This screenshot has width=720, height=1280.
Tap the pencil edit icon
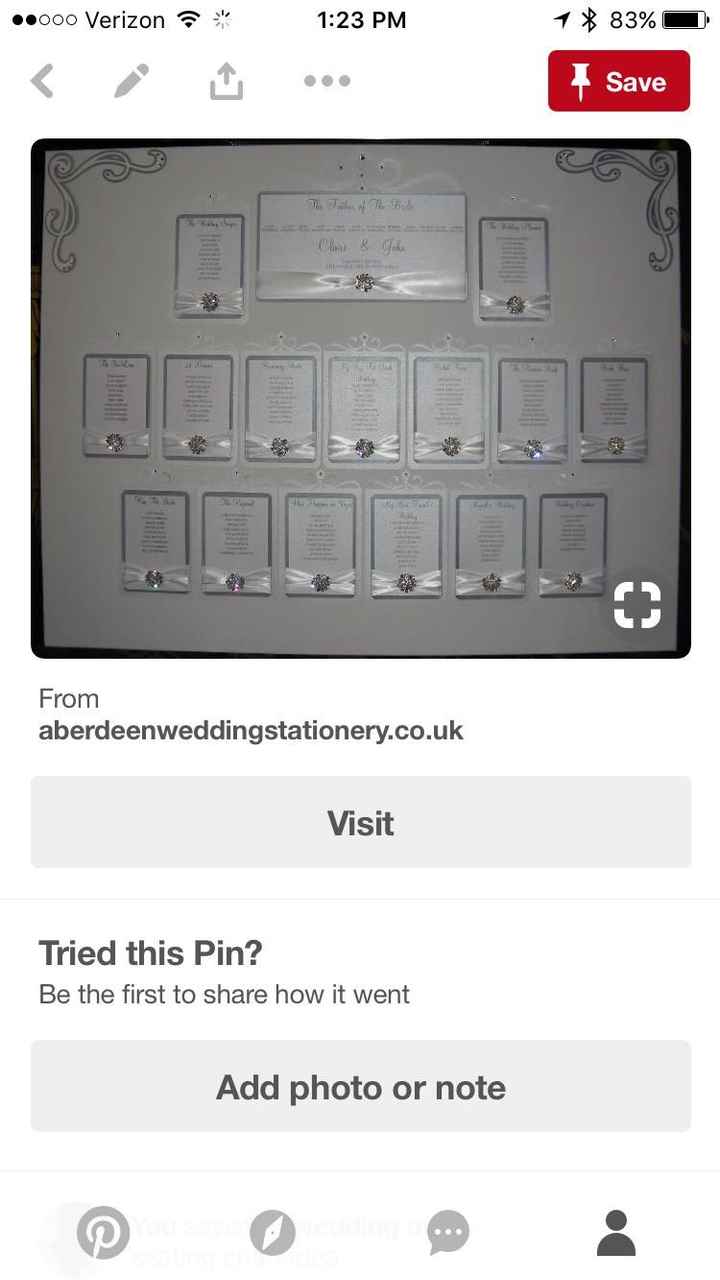[131, 80]
